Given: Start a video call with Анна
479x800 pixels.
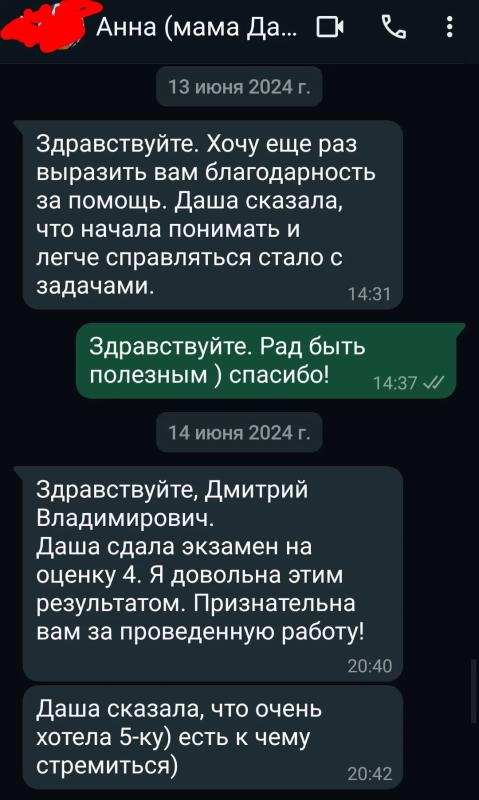Looking at the screenshot, I should tap(331, 28).
